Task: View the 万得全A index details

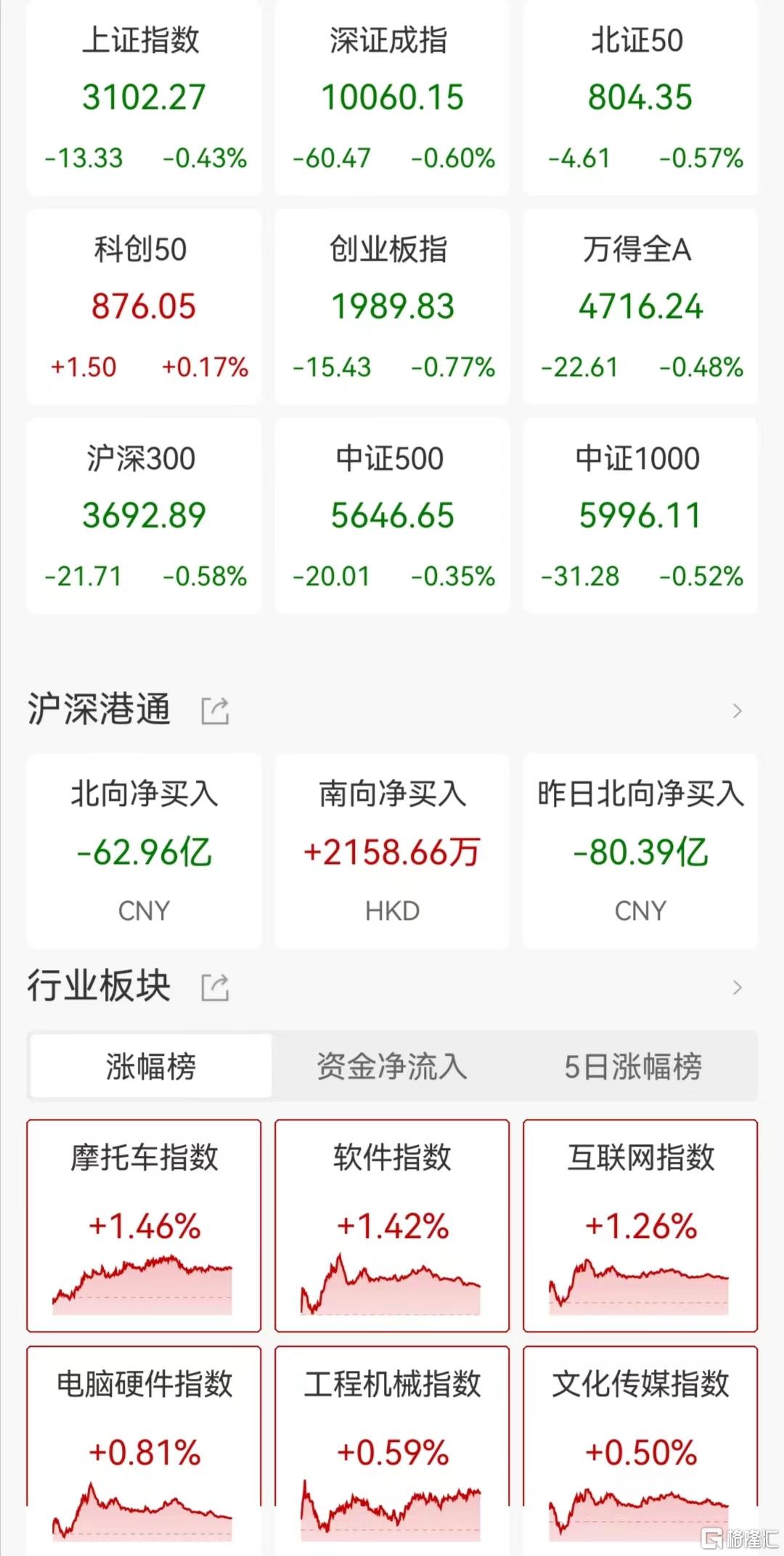Action: 640,306
